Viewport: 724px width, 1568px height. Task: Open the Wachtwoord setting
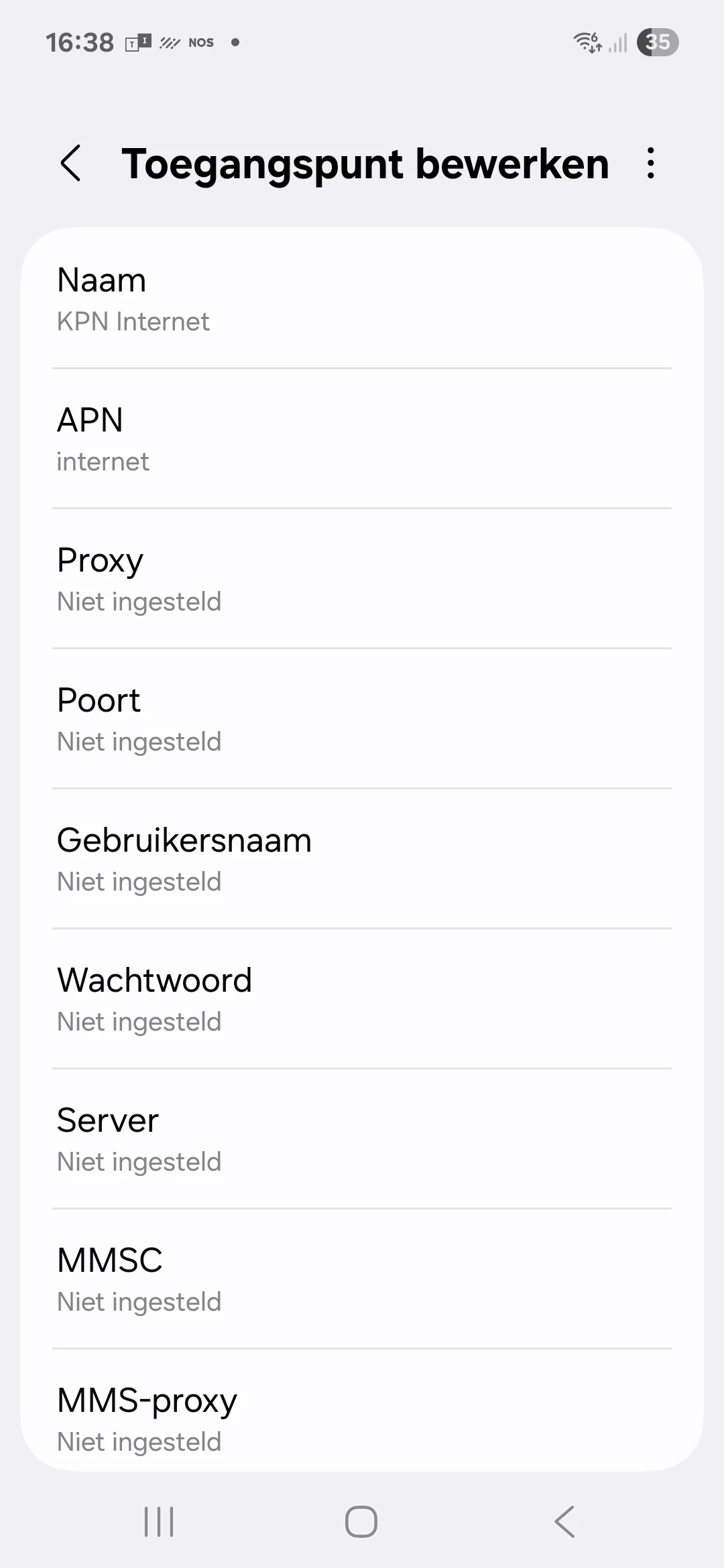[x=362, y=999]
